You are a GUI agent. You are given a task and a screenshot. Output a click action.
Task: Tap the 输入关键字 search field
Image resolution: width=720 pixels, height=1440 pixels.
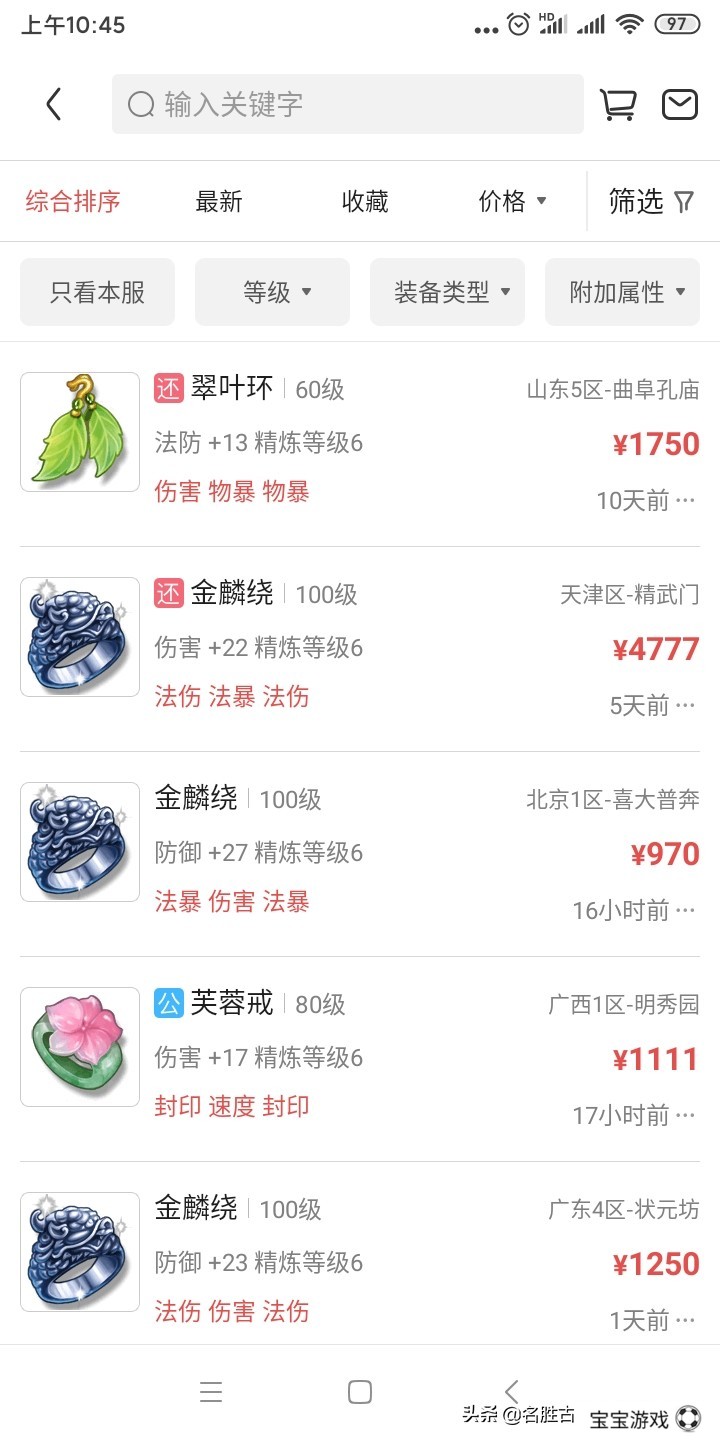(347, 104)
